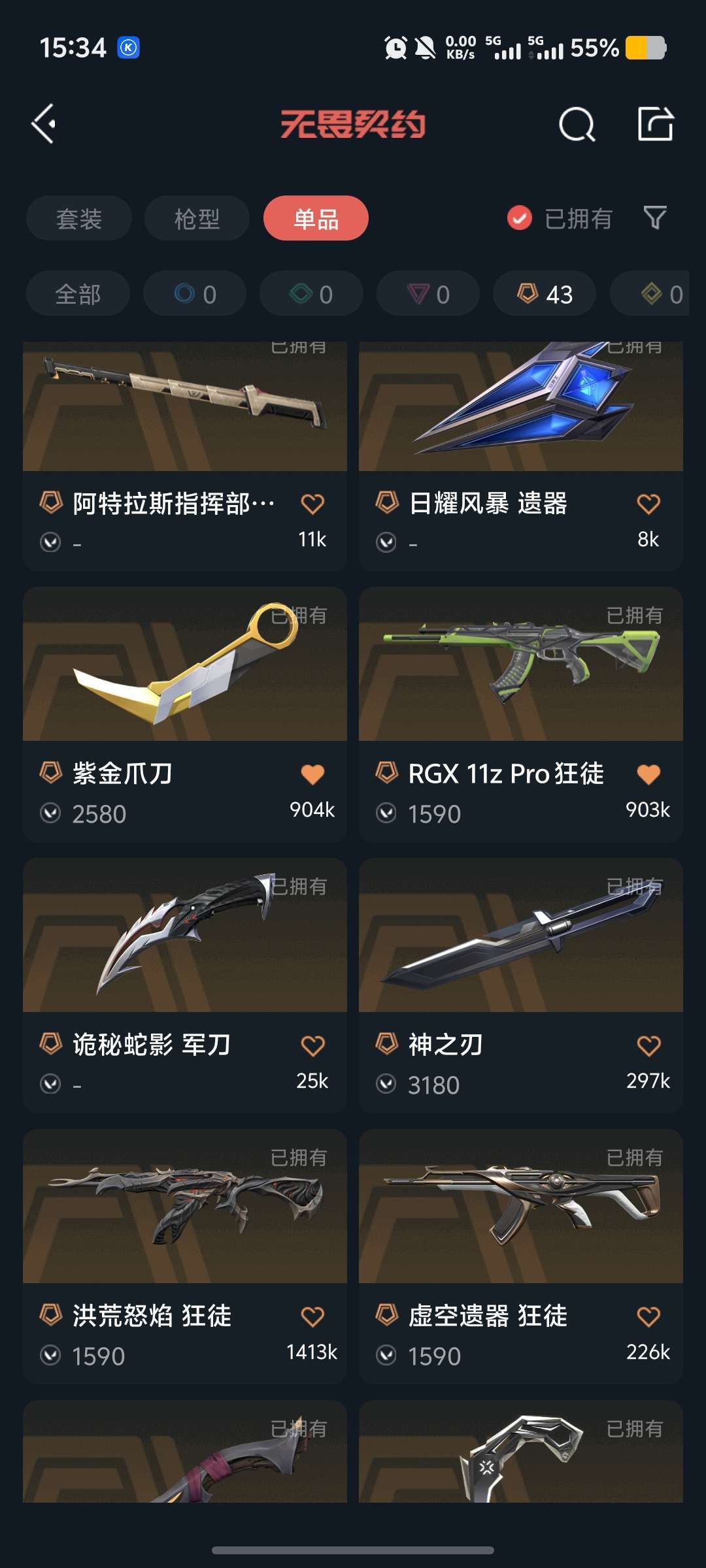Select the 全部 rarity chip
This screenshot has height=1568, width=706.
click(x=78, y=294)
